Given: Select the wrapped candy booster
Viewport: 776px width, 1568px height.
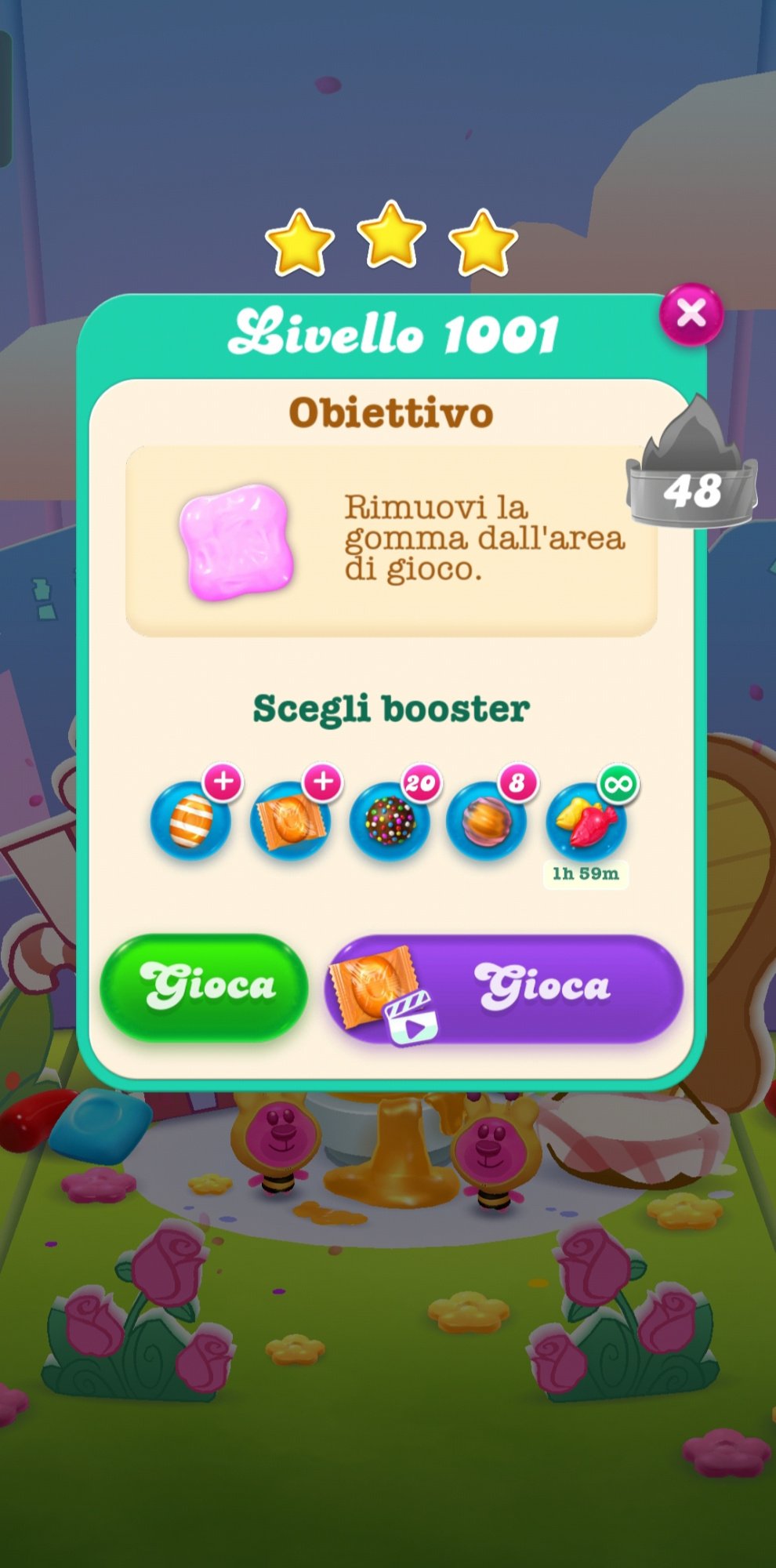Looking at the screenshot, I should (x=290, y=821).
